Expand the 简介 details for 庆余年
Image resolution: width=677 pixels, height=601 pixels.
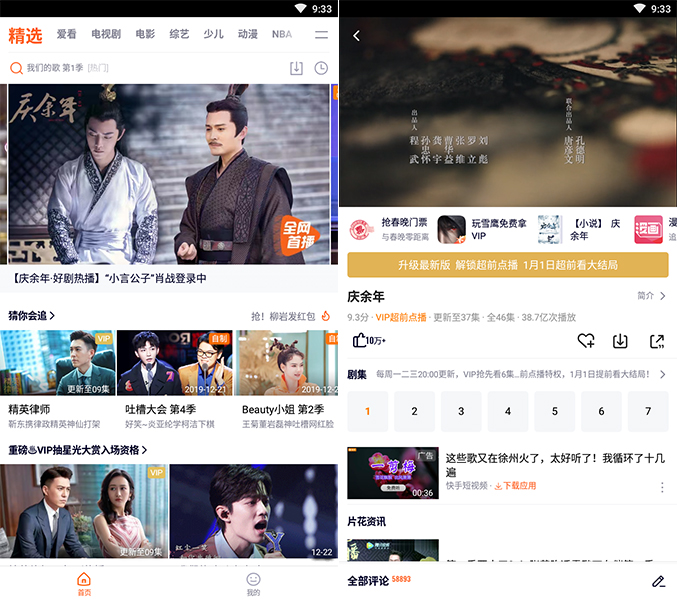(x=651, y=296)
